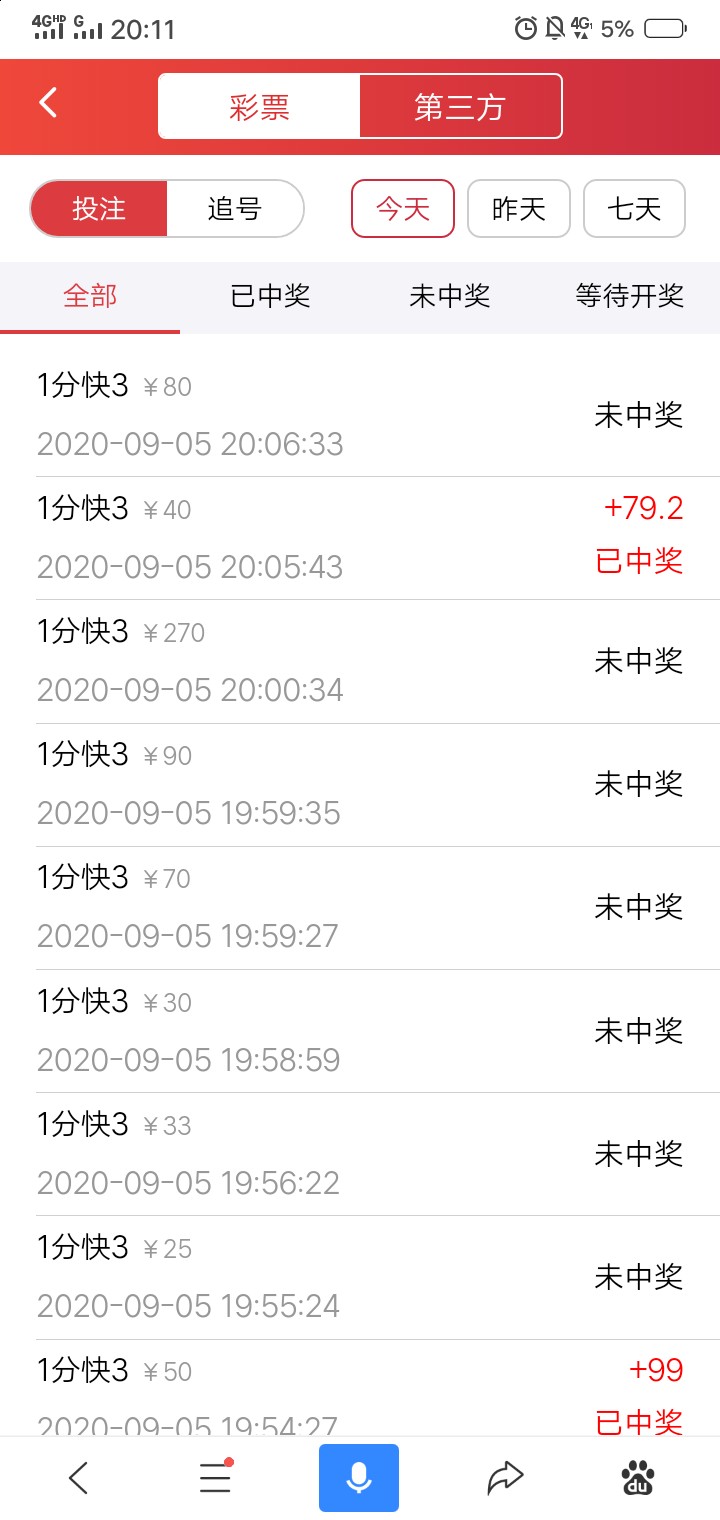Show records for 七天

(x=634, y=208)
